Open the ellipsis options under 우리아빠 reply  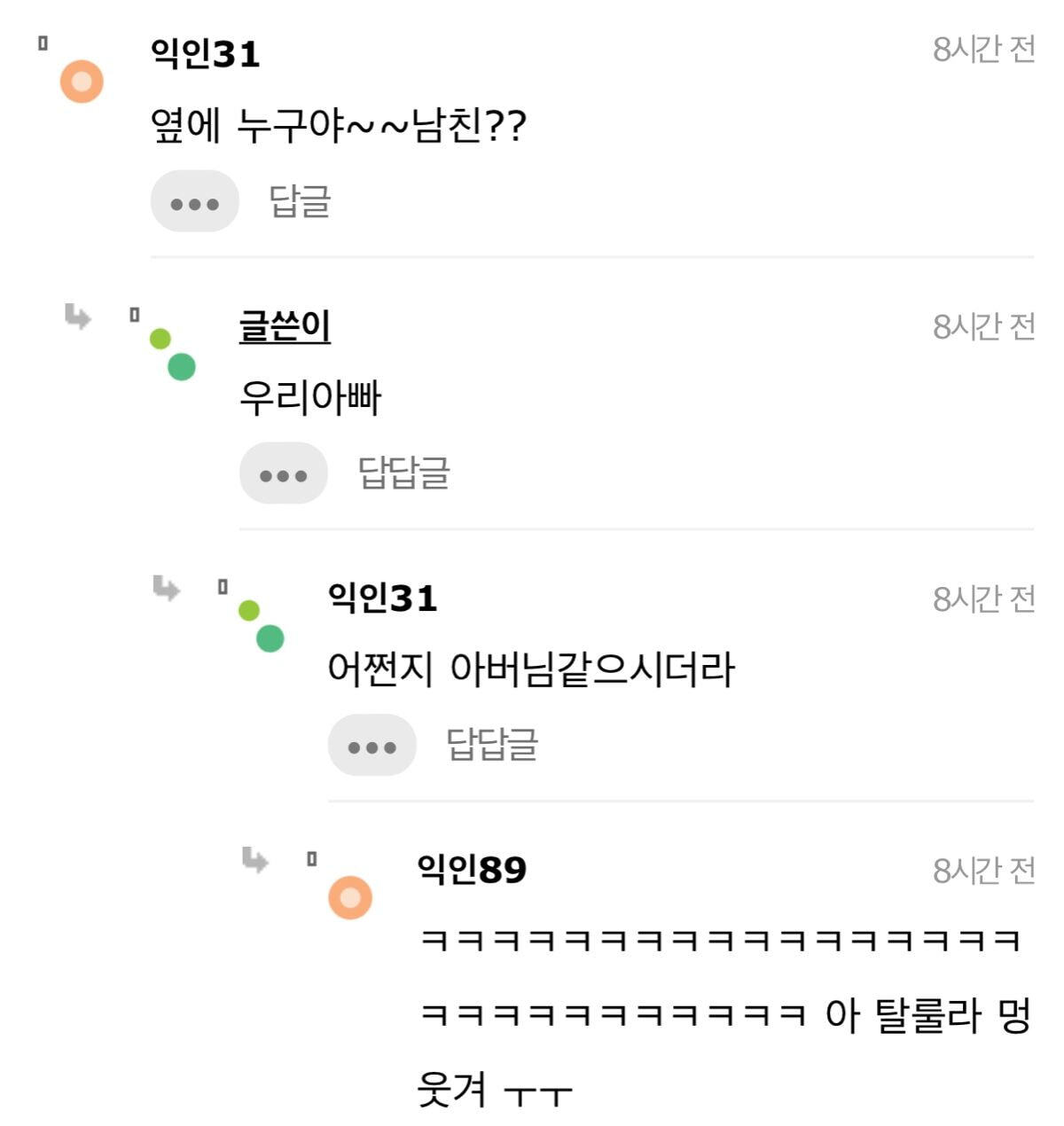(285, 473)
